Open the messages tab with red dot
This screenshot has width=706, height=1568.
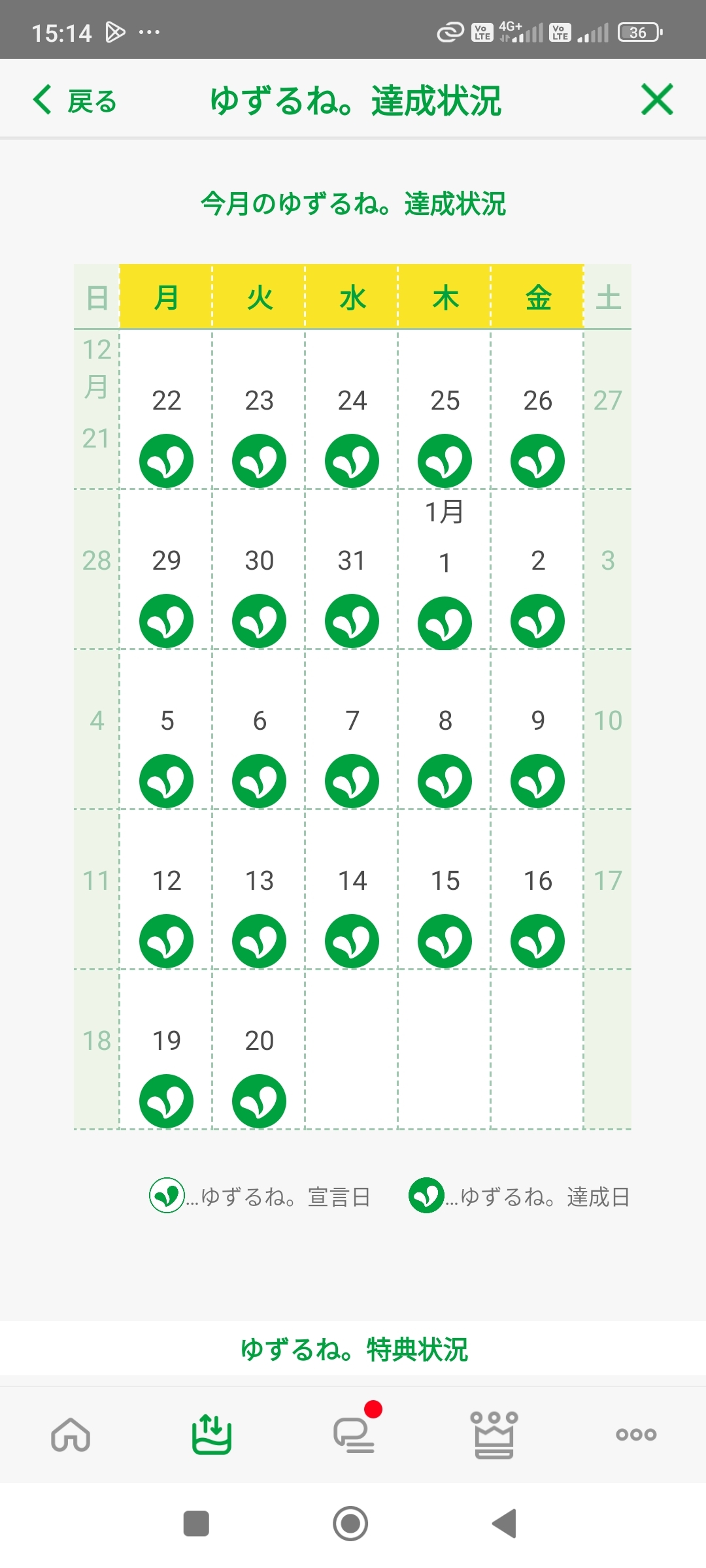pyautogui.click(x=354, y=1434)
